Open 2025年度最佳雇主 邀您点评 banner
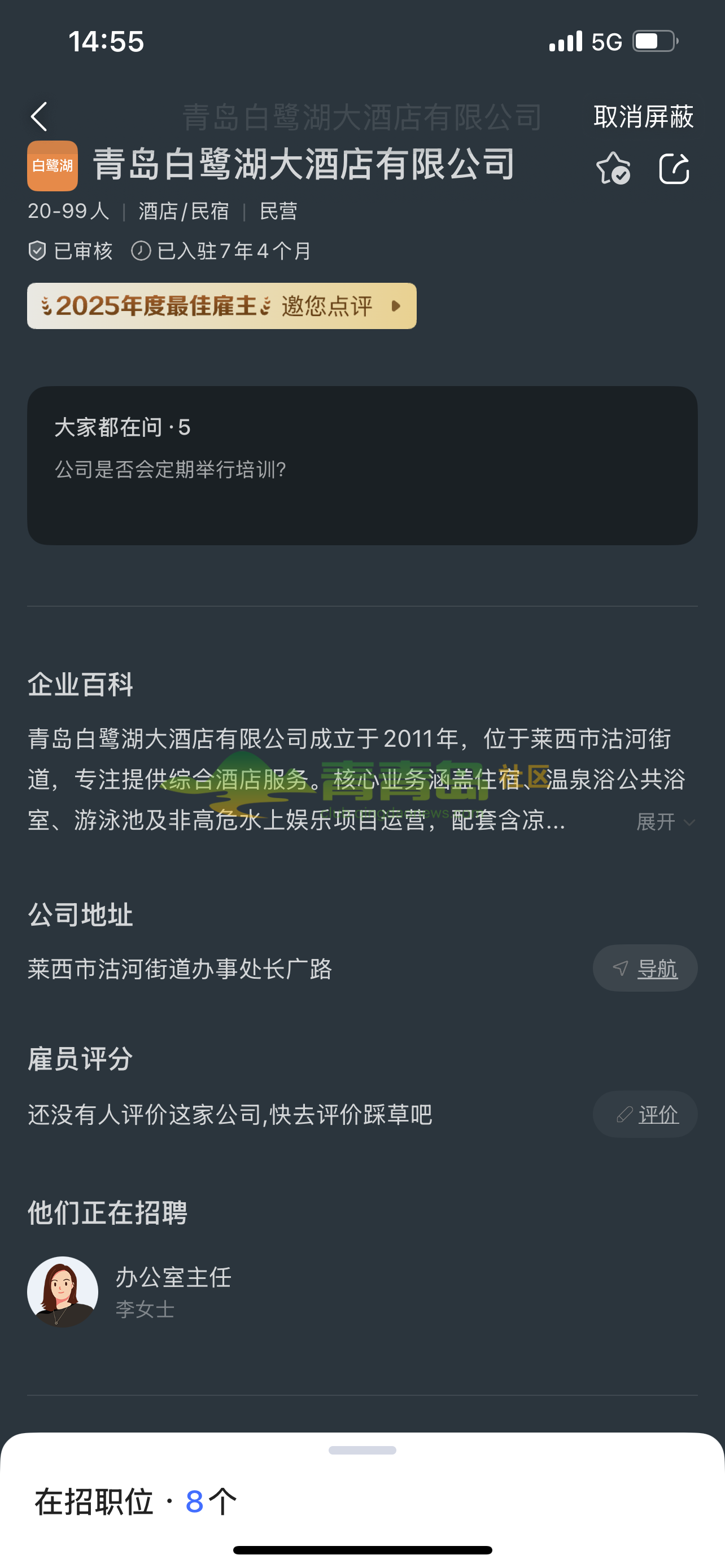The width and height of the screenshot is (725, 1568). coord(221,305)
